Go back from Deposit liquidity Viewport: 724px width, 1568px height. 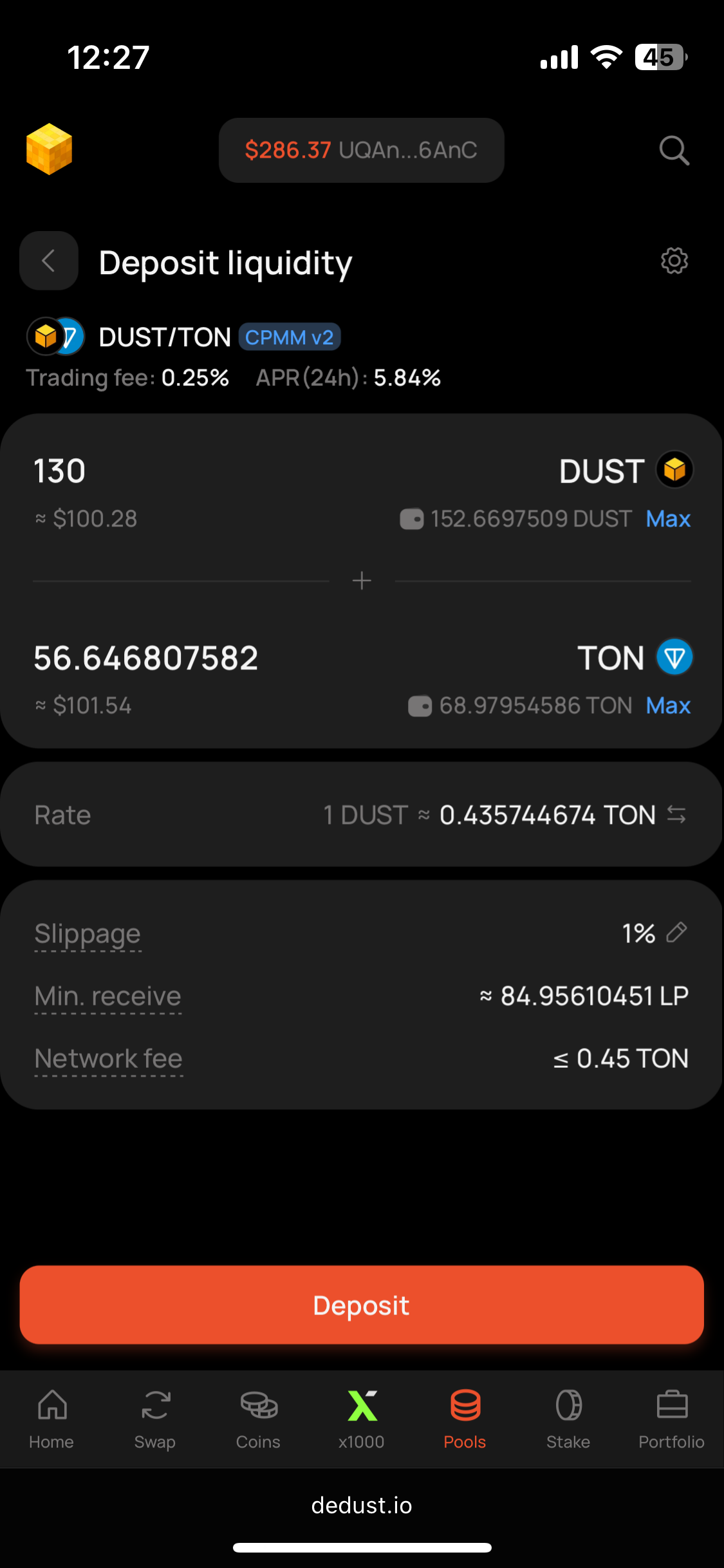pyautogui.click(x=49, y=261)
